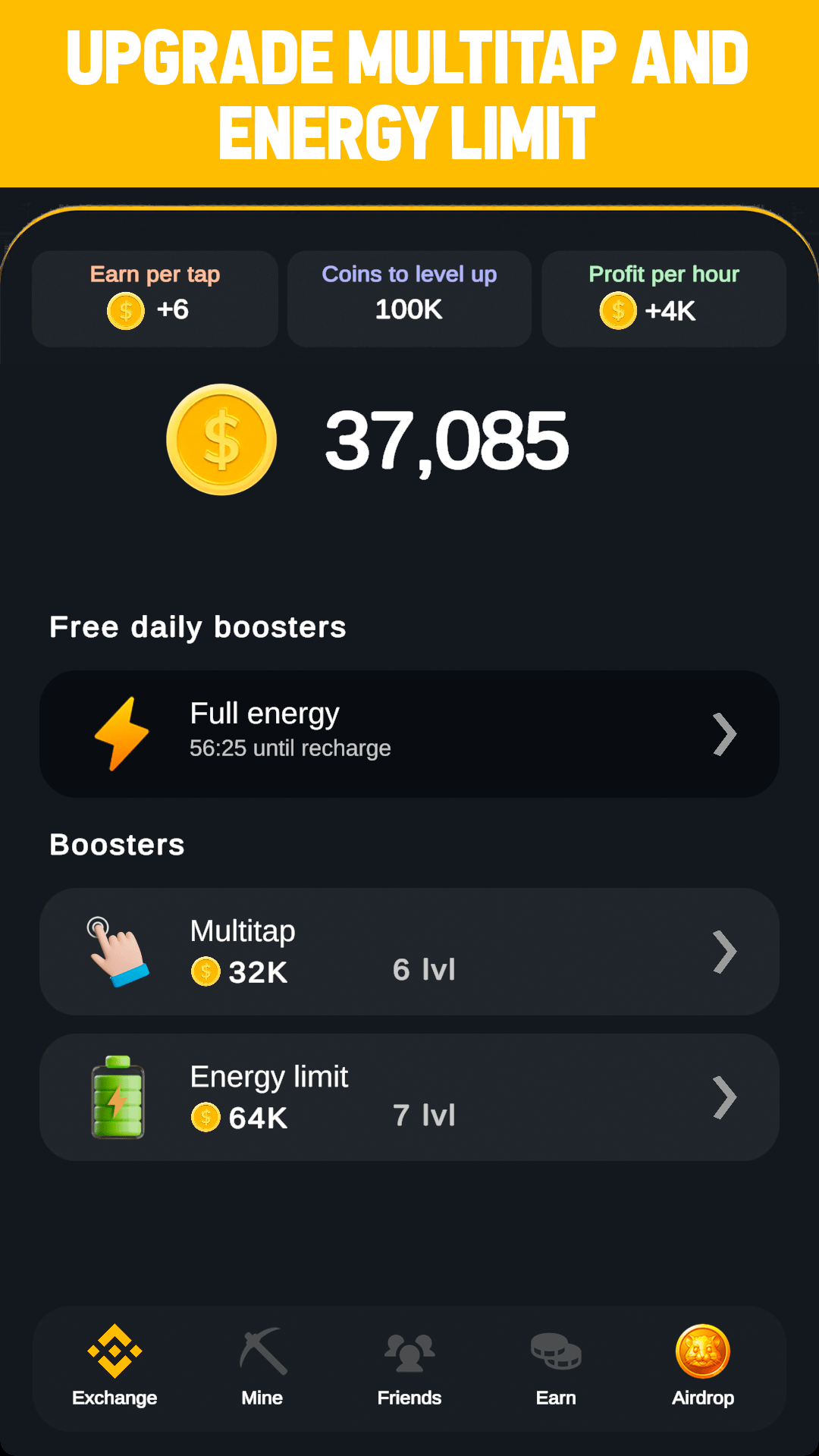Click the coin icon next to Profit per hour
The image size is (819, 1456).
617,311
